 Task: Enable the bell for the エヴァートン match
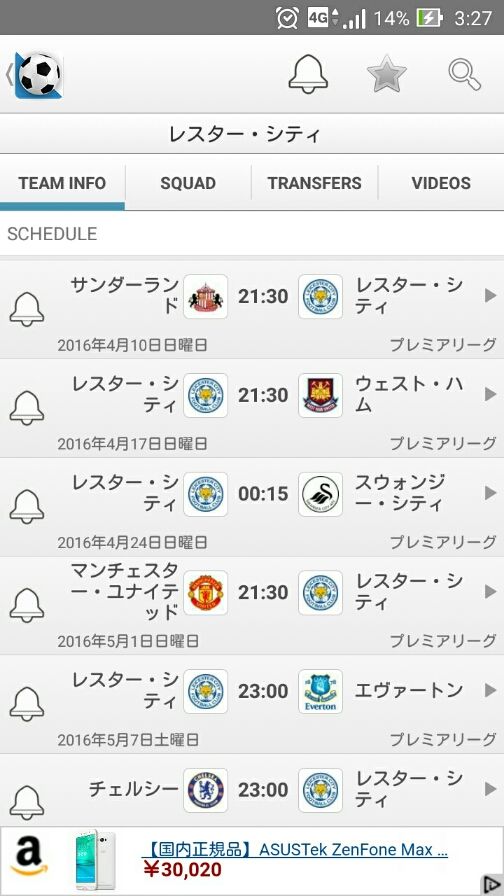click(x=27, y=704)
